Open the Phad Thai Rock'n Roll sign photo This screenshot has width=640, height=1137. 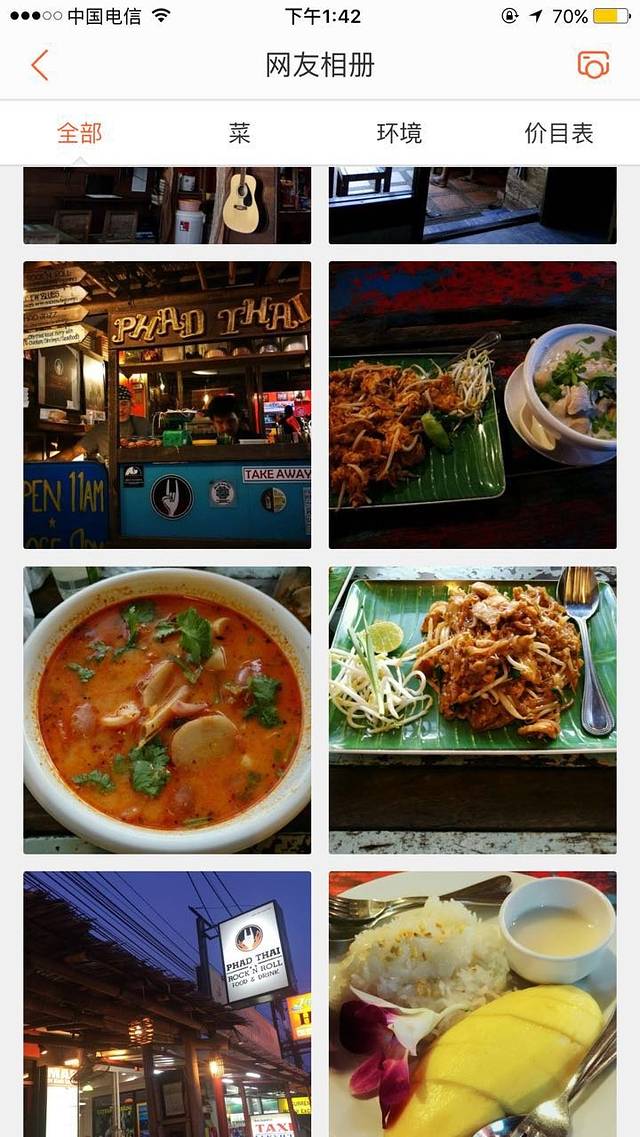pos(167,1003)
